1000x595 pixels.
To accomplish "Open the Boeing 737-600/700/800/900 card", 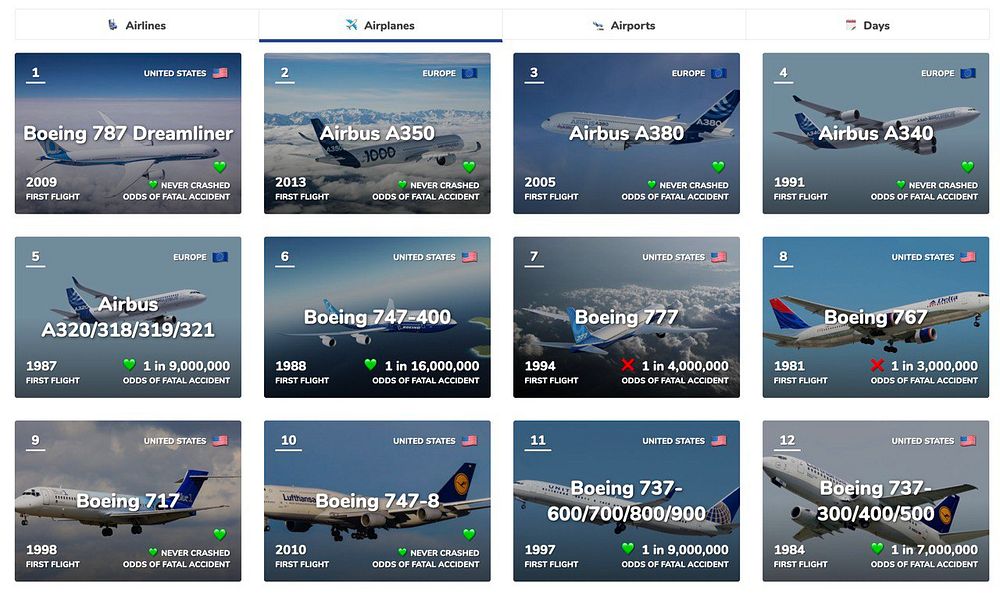I will point(626,501).
